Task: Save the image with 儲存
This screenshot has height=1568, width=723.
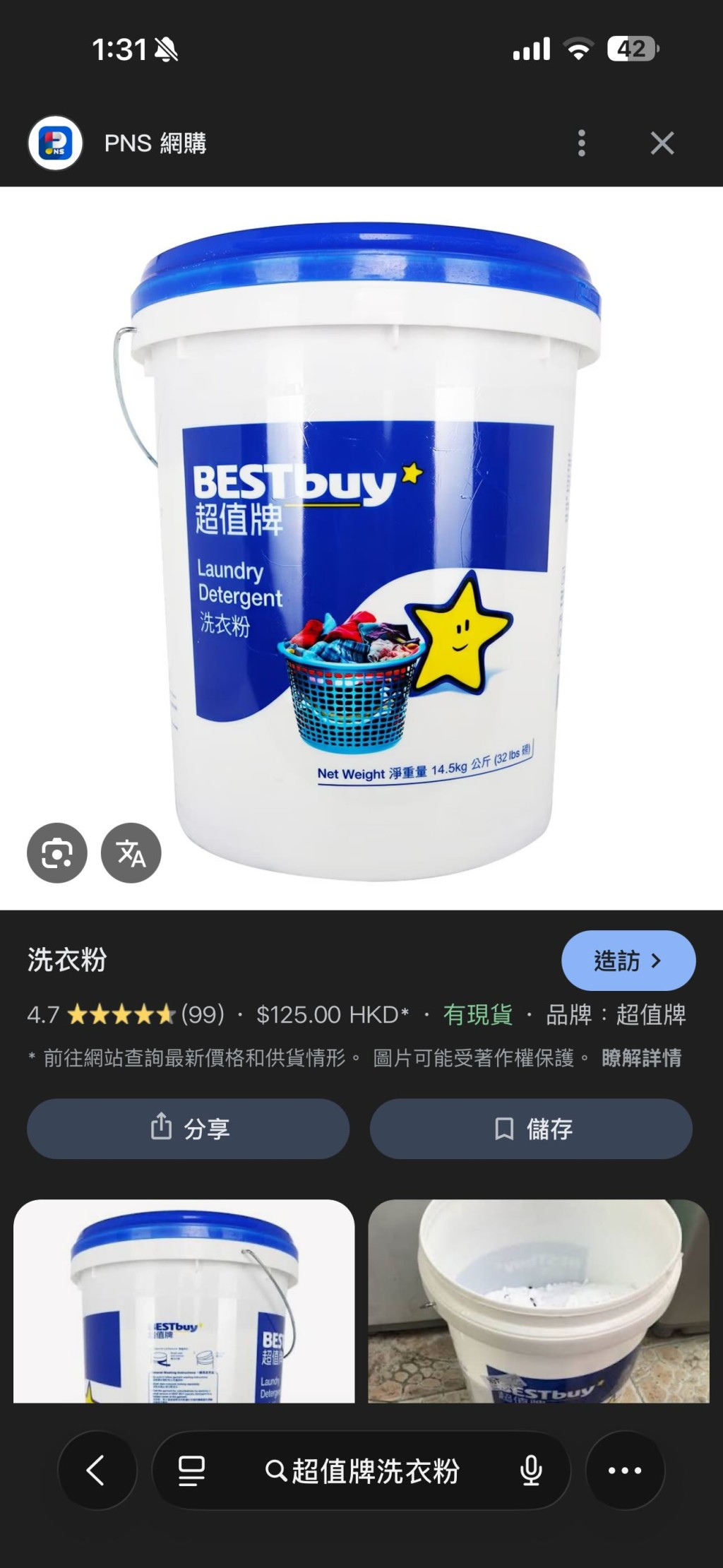Action: coord(531,1128)
